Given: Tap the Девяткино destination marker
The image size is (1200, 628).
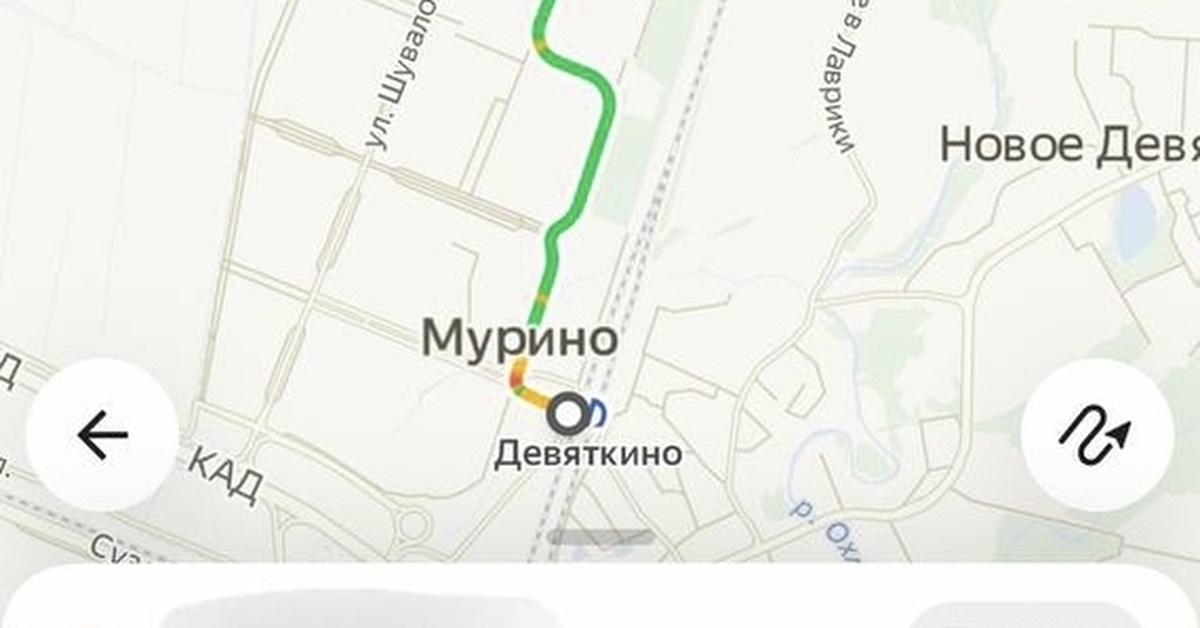Looking at the screenshot, I should (570, 412).
